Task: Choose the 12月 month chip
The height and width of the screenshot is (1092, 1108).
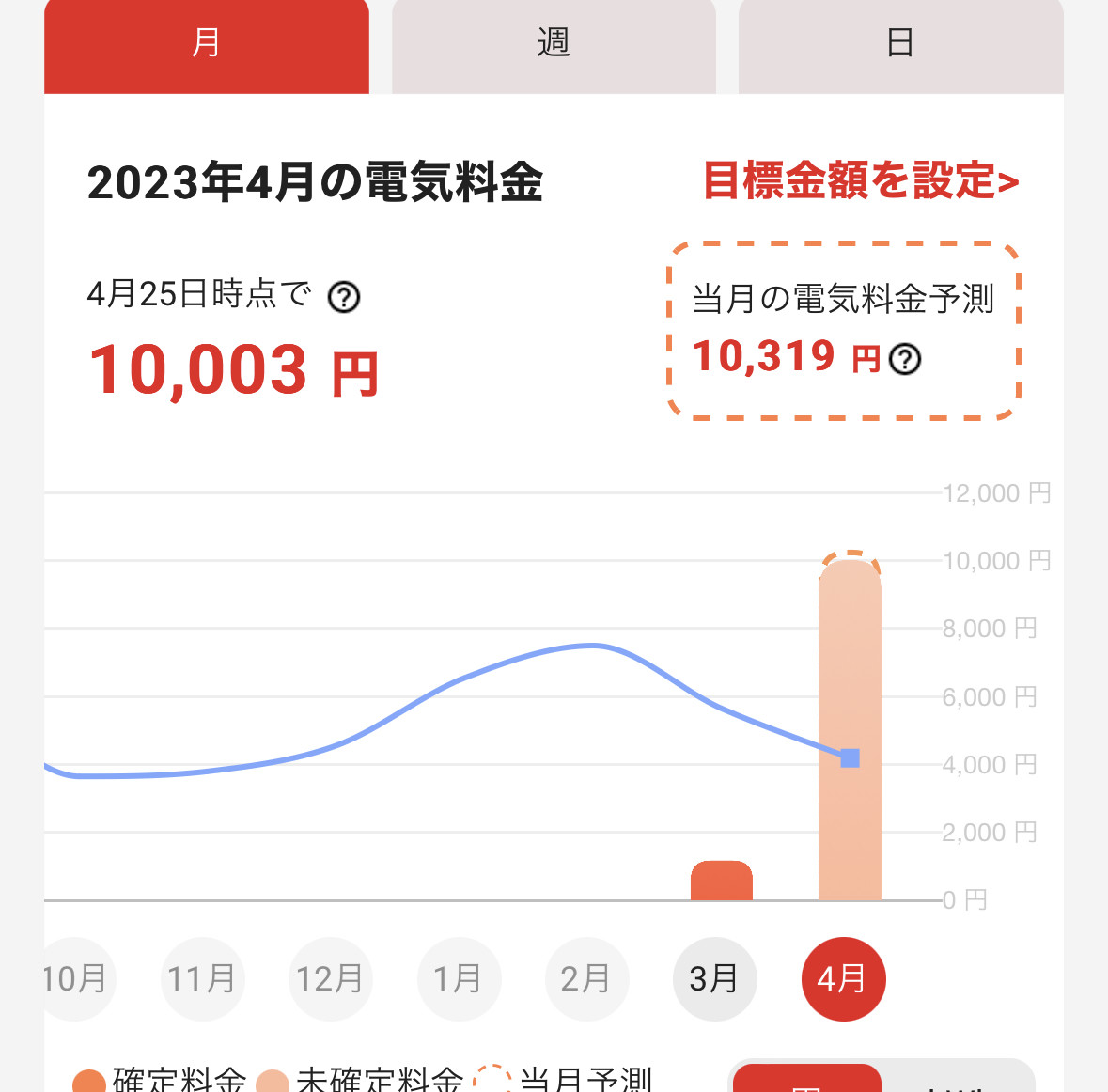Action: point(330,979)
